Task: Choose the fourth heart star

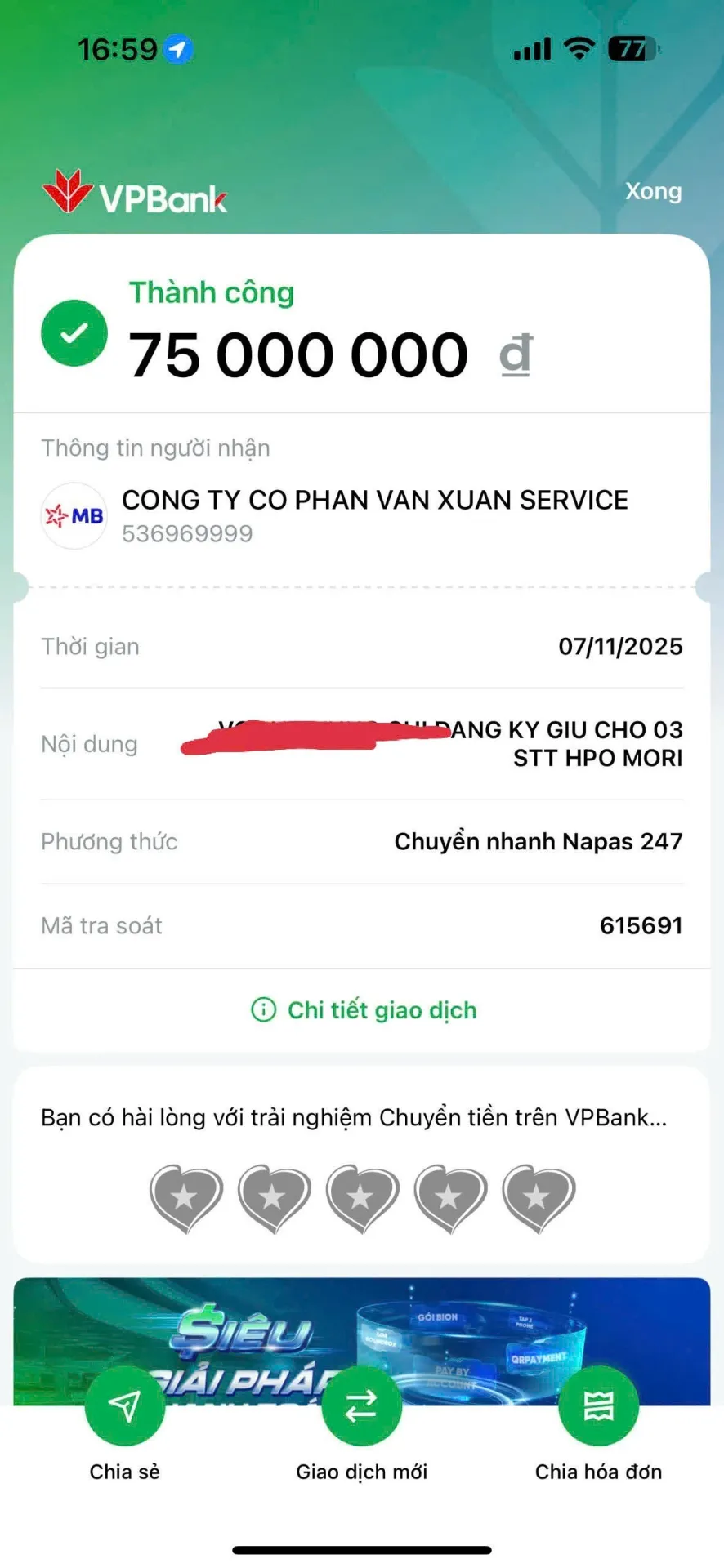Action: tap(450, 1198)
